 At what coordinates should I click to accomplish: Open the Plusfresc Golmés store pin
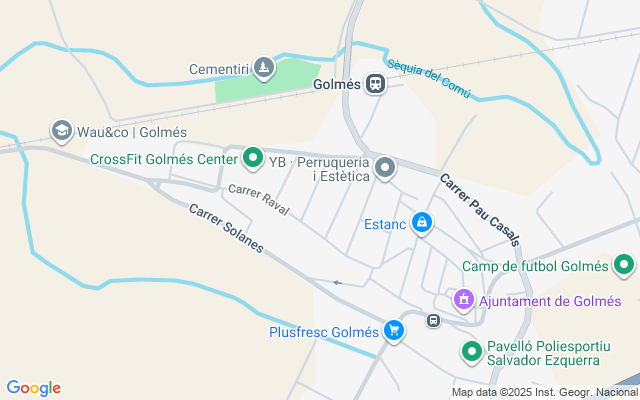pos(394,331)
